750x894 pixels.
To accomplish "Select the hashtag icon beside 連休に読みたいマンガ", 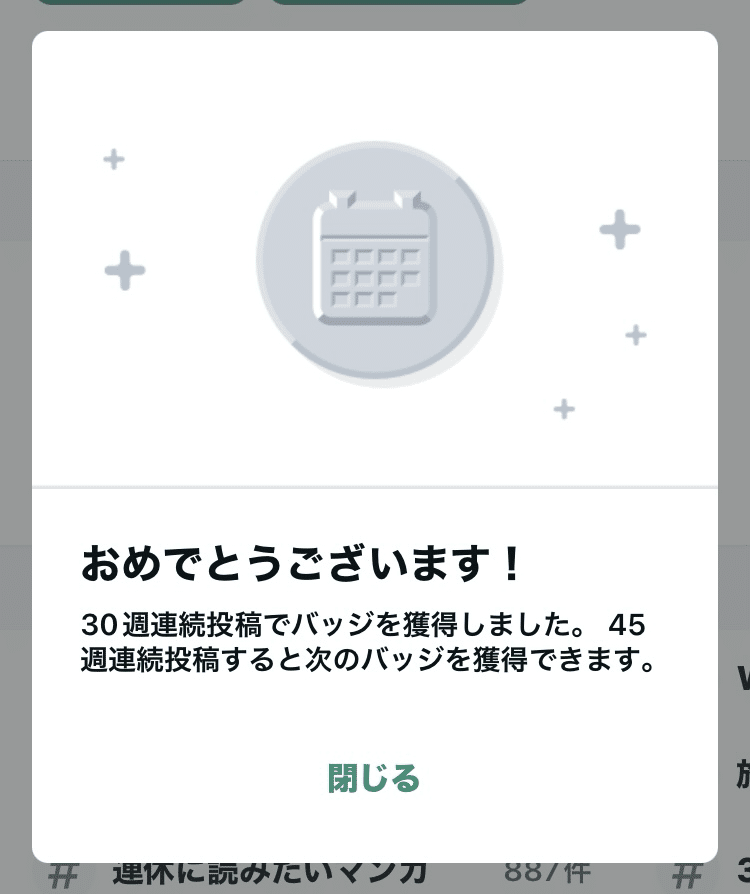I will coord(62,872).
